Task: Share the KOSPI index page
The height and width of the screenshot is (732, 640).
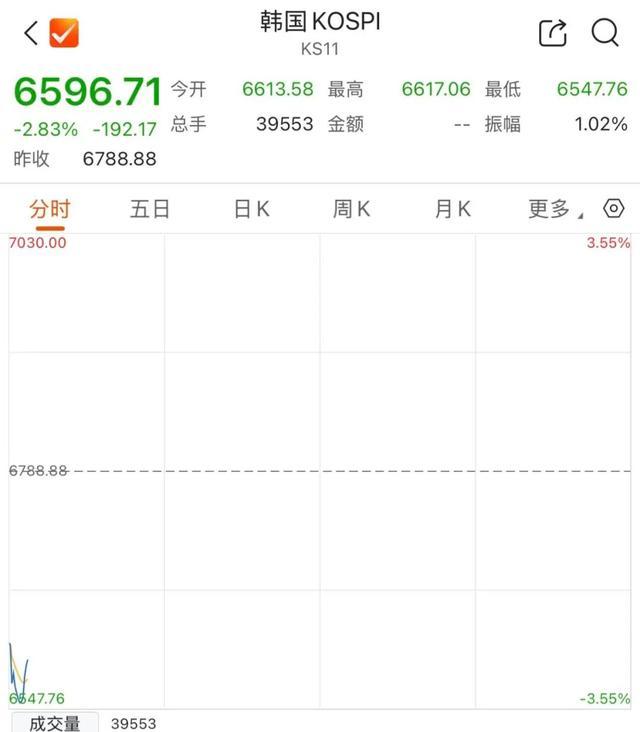Action: pyautogui.click(x=553, y=33)
